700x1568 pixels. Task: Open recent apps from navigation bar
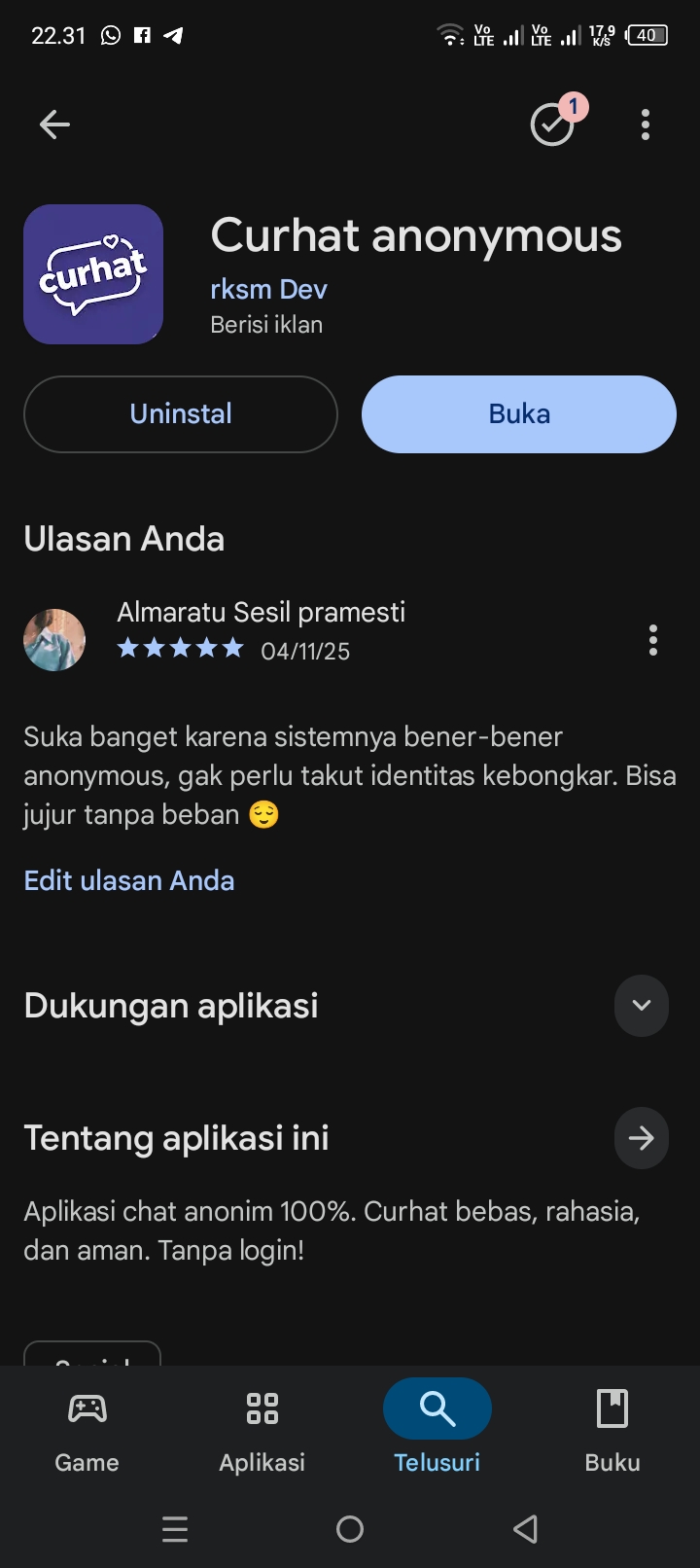point(175,1529)
